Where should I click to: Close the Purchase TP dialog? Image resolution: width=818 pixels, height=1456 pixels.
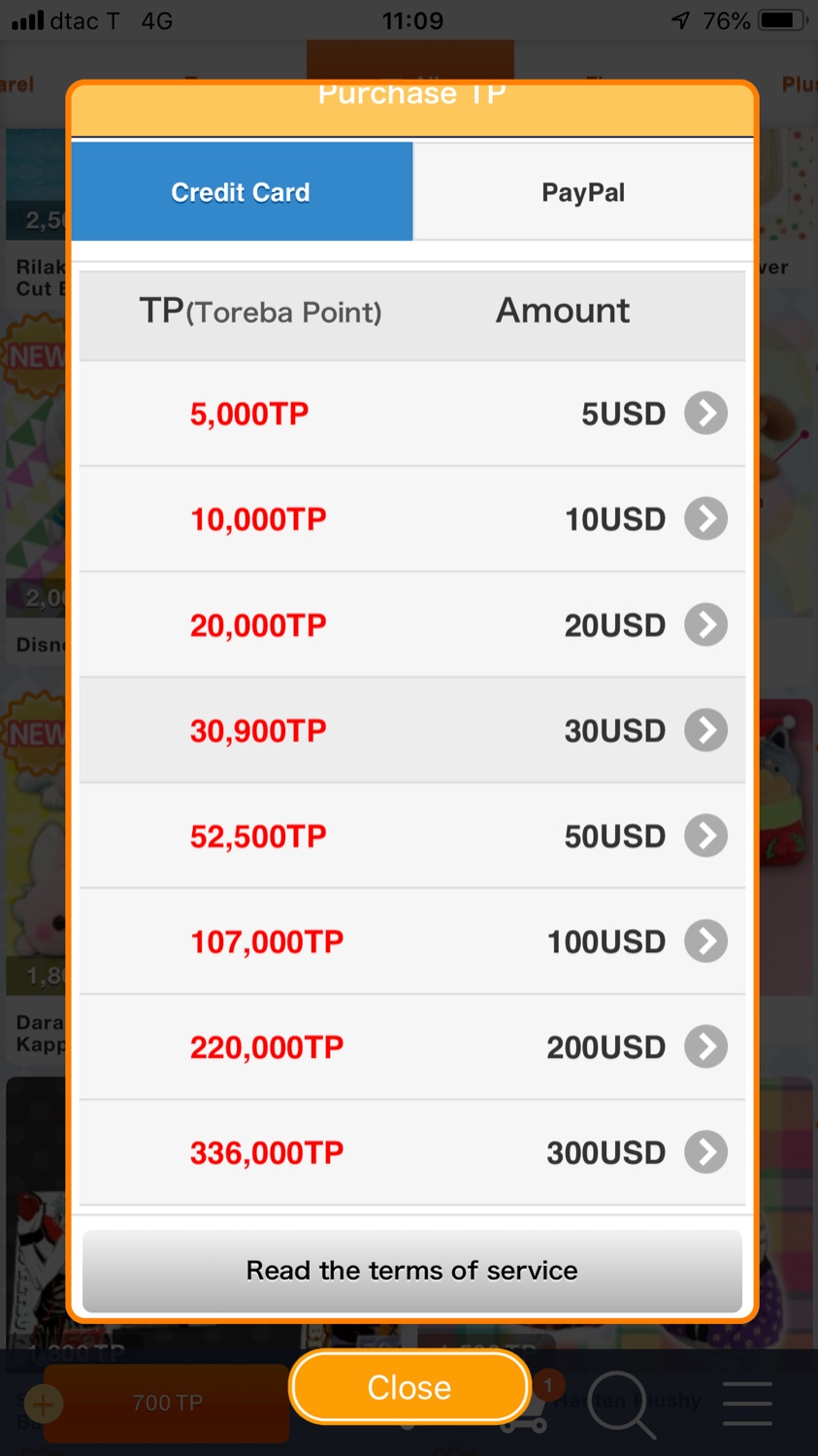409,1387
